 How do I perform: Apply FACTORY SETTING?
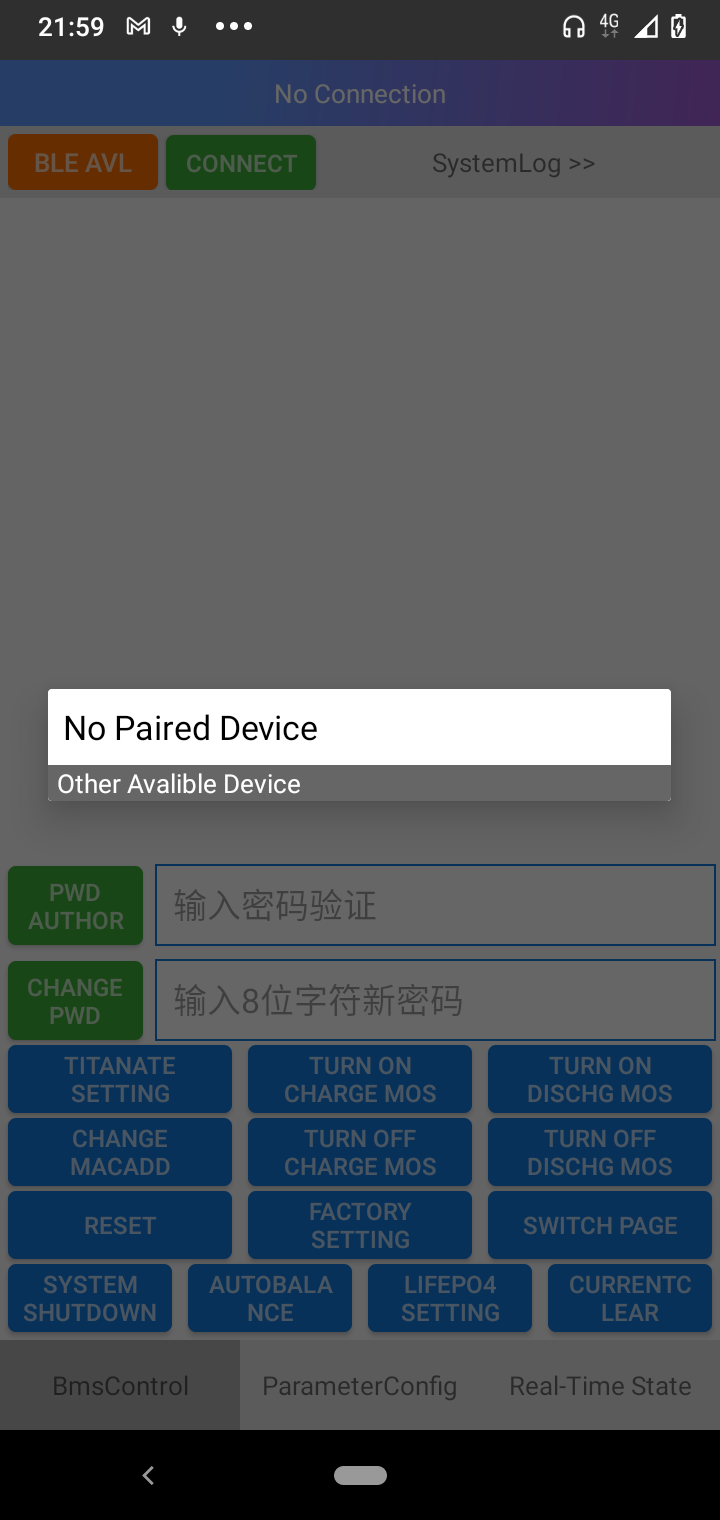click(x=360, y=1225)
